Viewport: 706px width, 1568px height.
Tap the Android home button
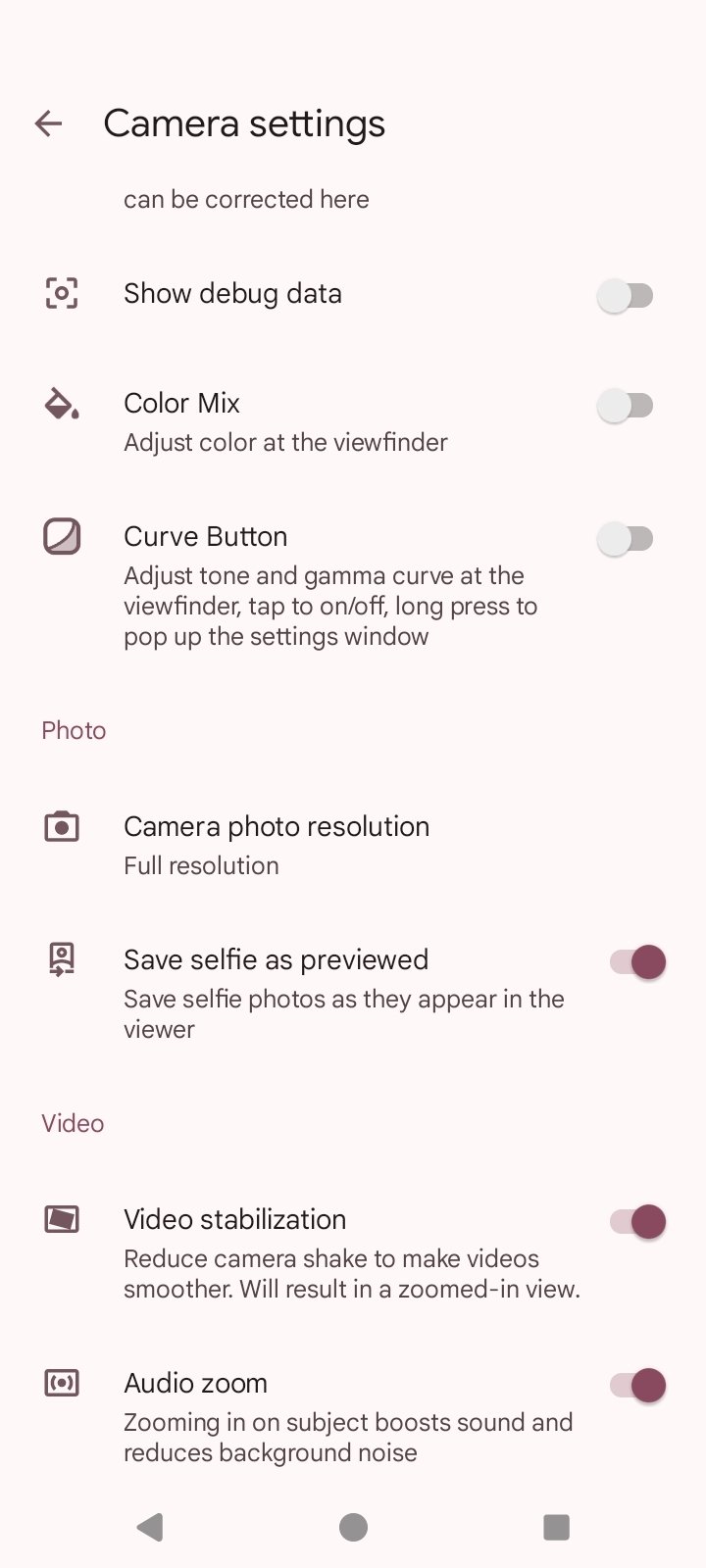[353, 1526]
